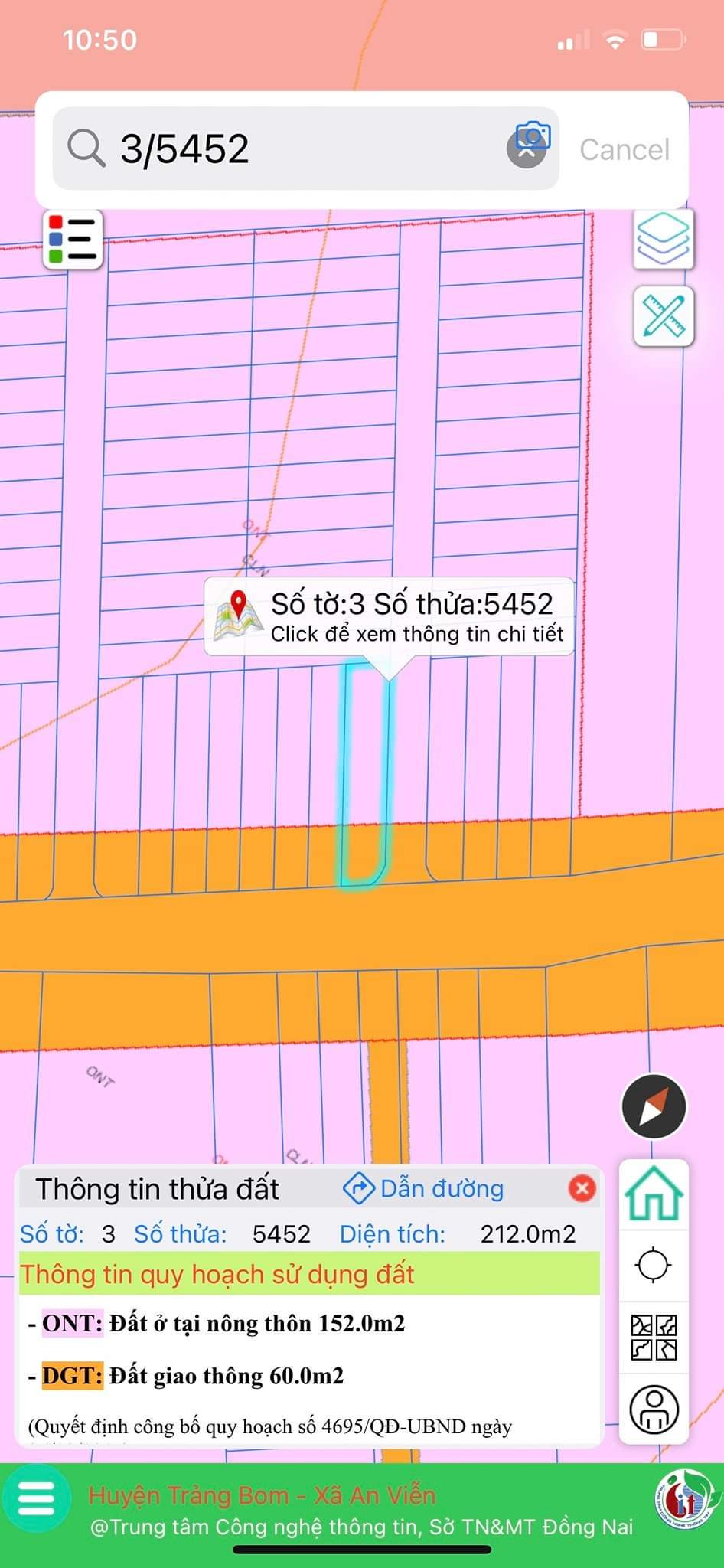Go to the home view
724x1568 pixels.
654,1196
